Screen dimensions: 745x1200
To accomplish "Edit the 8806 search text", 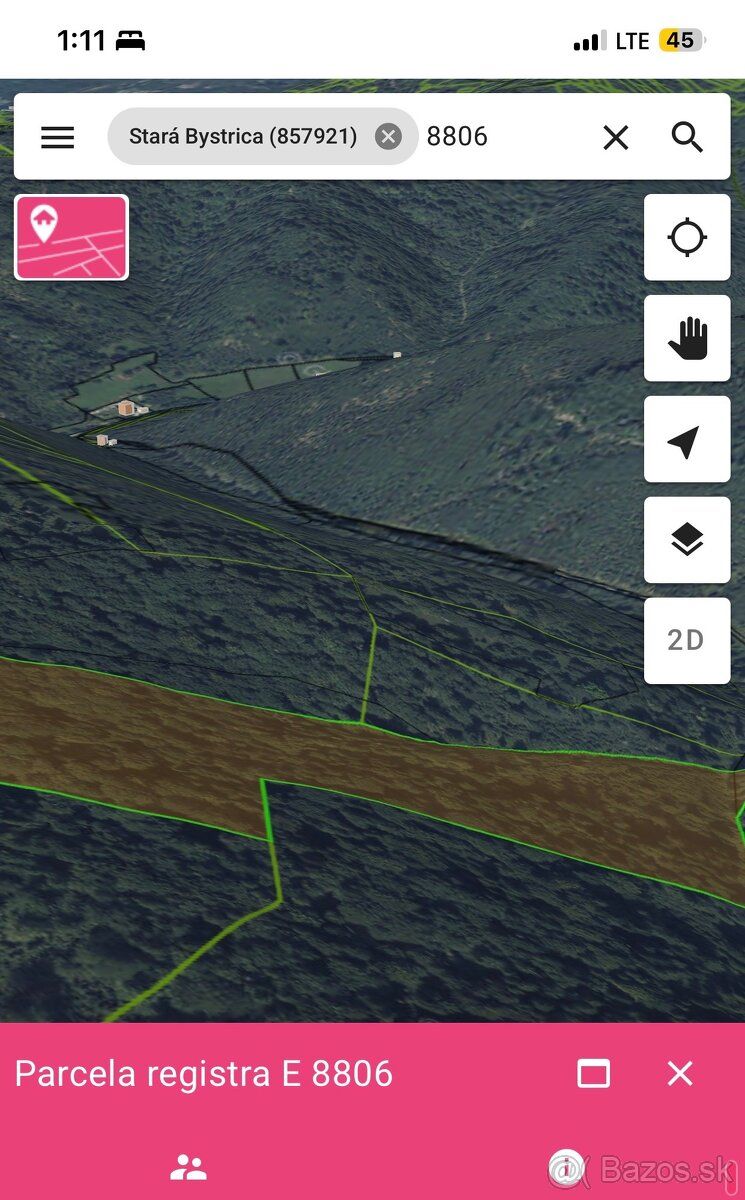I will 457,136.
